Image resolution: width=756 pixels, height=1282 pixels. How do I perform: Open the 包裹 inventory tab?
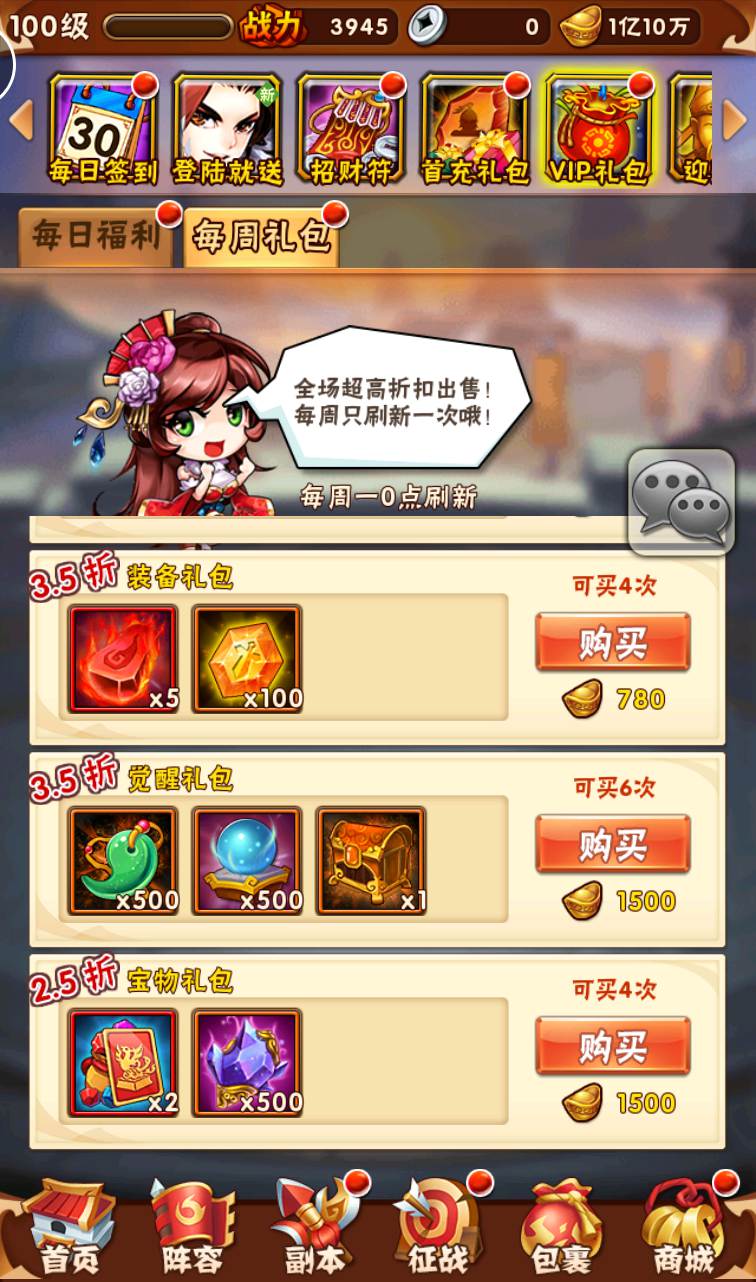[563, 1228]
